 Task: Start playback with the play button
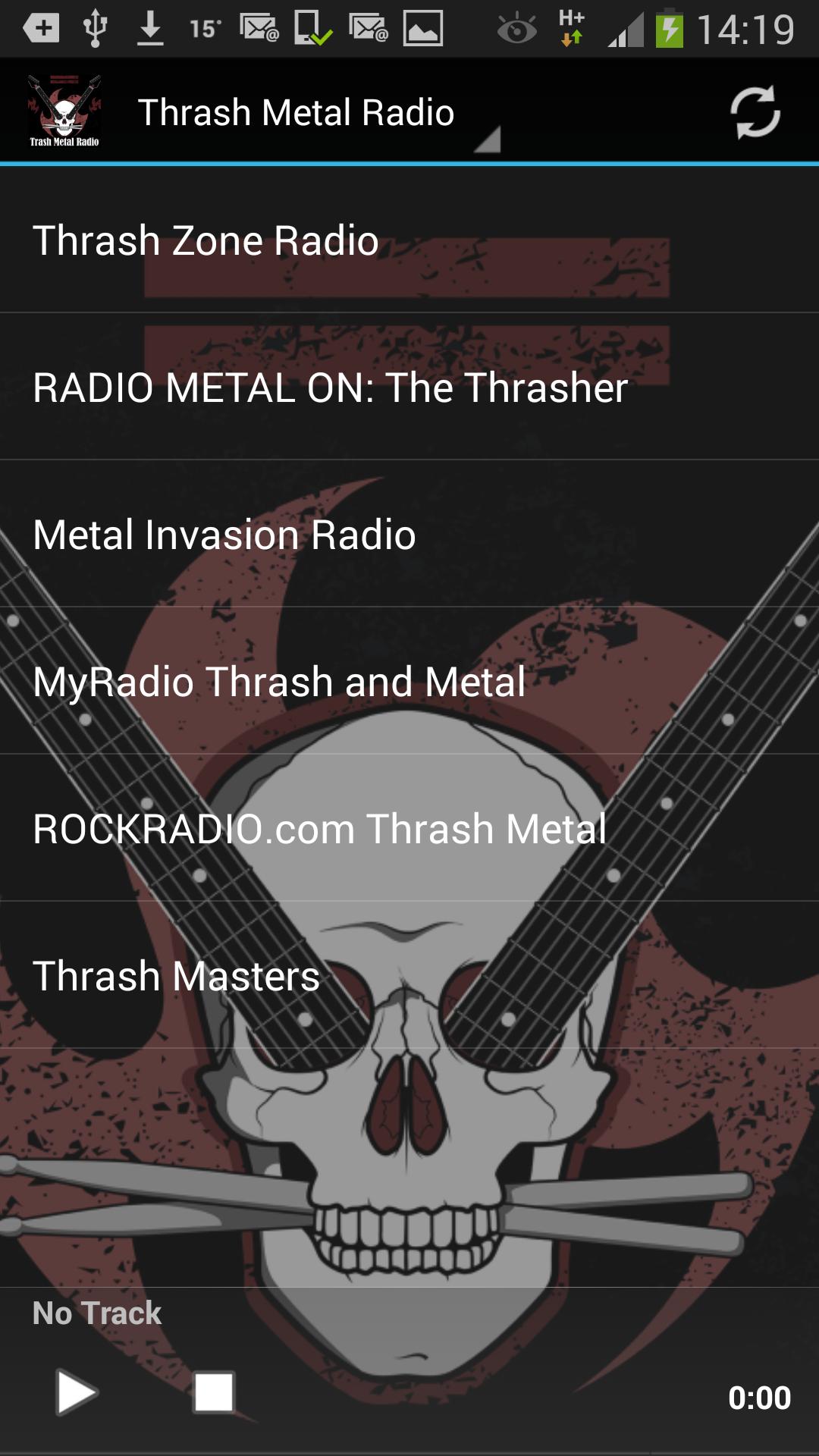(77, 1392)
